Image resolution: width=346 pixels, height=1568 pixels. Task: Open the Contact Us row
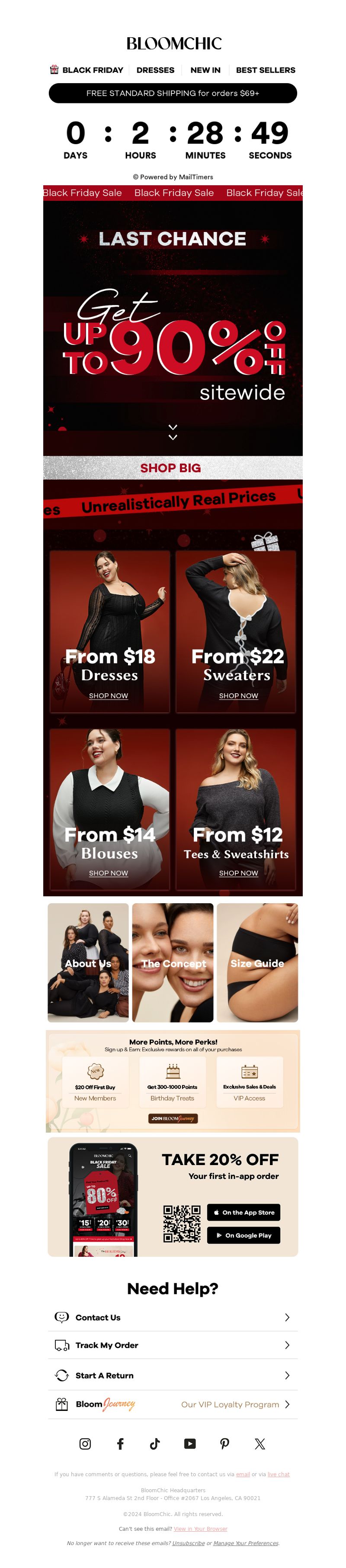(173, 1317)
